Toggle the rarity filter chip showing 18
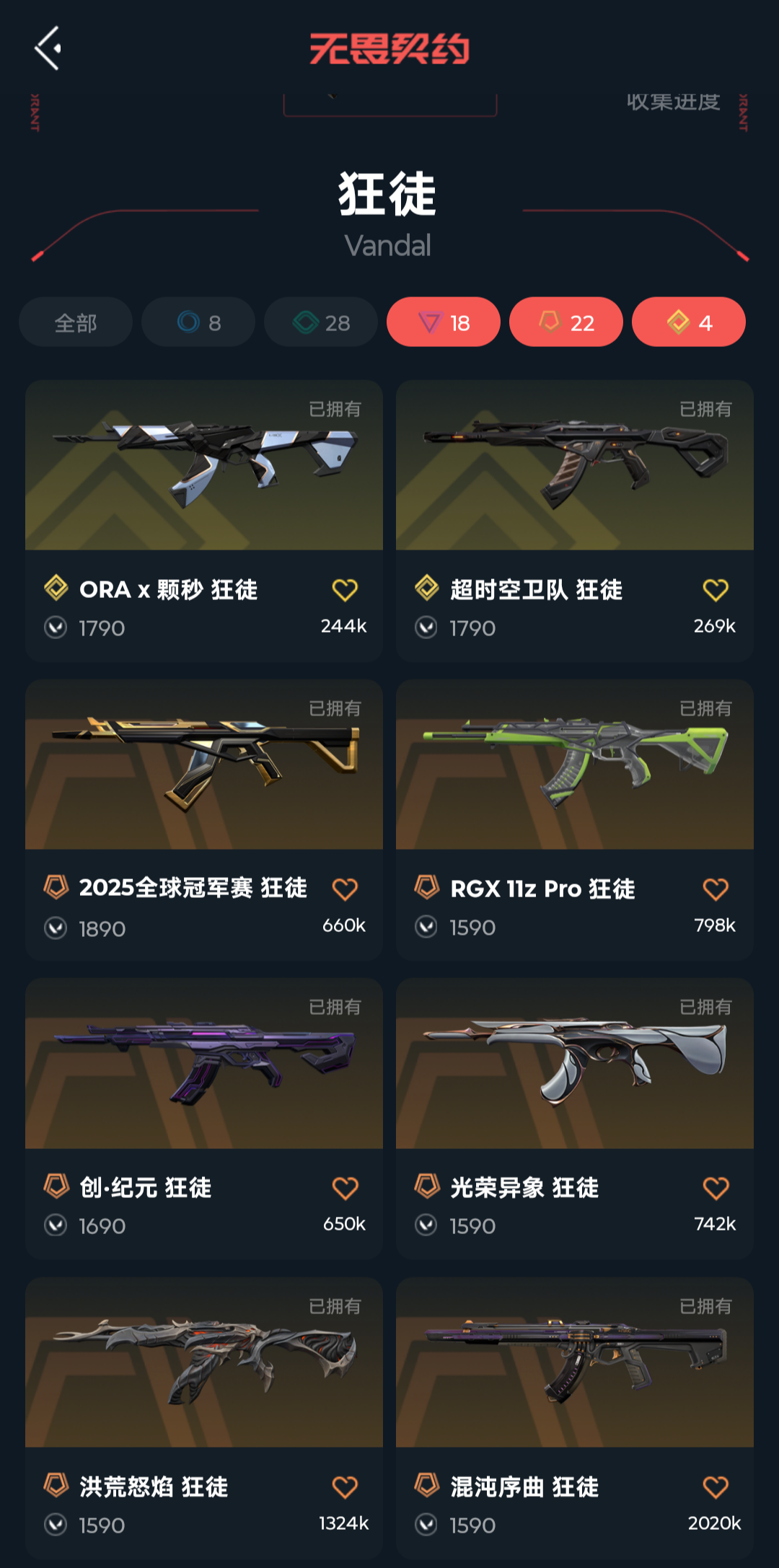The height and width of the screenshot is (1568, 779). [x=444, y=322]
